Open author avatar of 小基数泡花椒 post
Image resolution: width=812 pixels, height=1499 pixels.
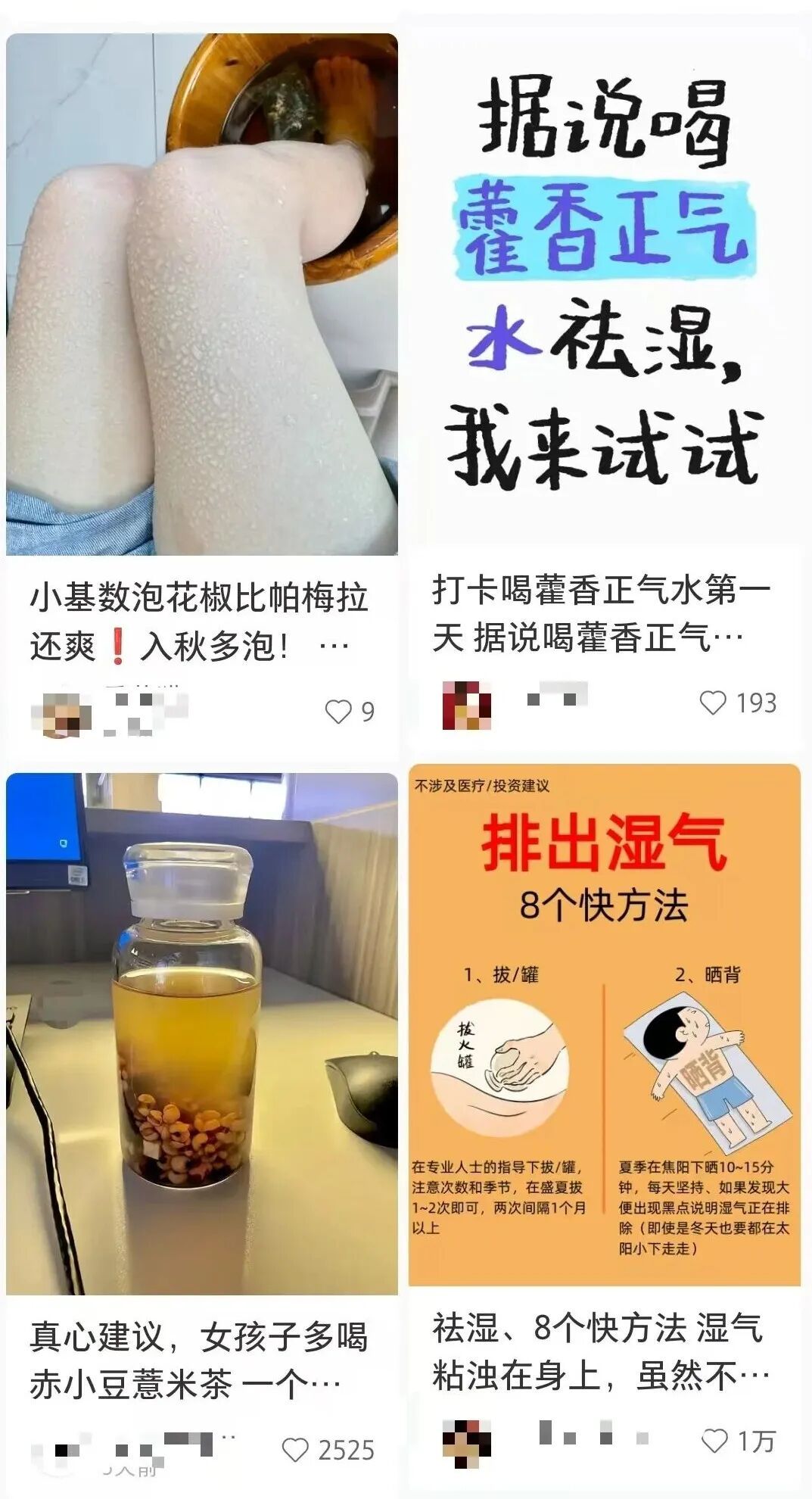pyautogui.click(x=61, y=715)
